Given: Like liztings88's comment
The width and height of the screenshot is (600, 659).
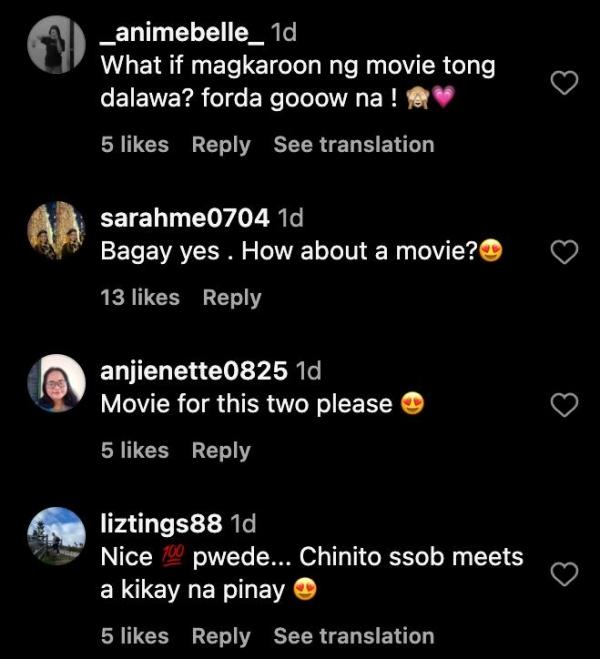Looking at the screenshot, I should coord(566,574).
